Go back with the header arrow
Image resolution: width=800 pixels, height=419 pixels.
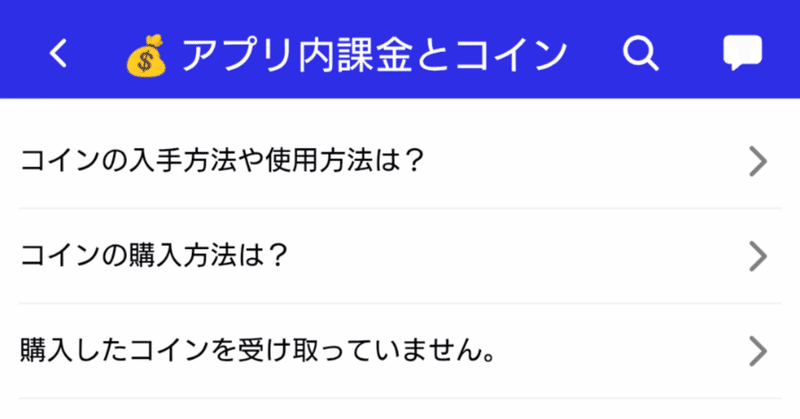coord(59,54)
